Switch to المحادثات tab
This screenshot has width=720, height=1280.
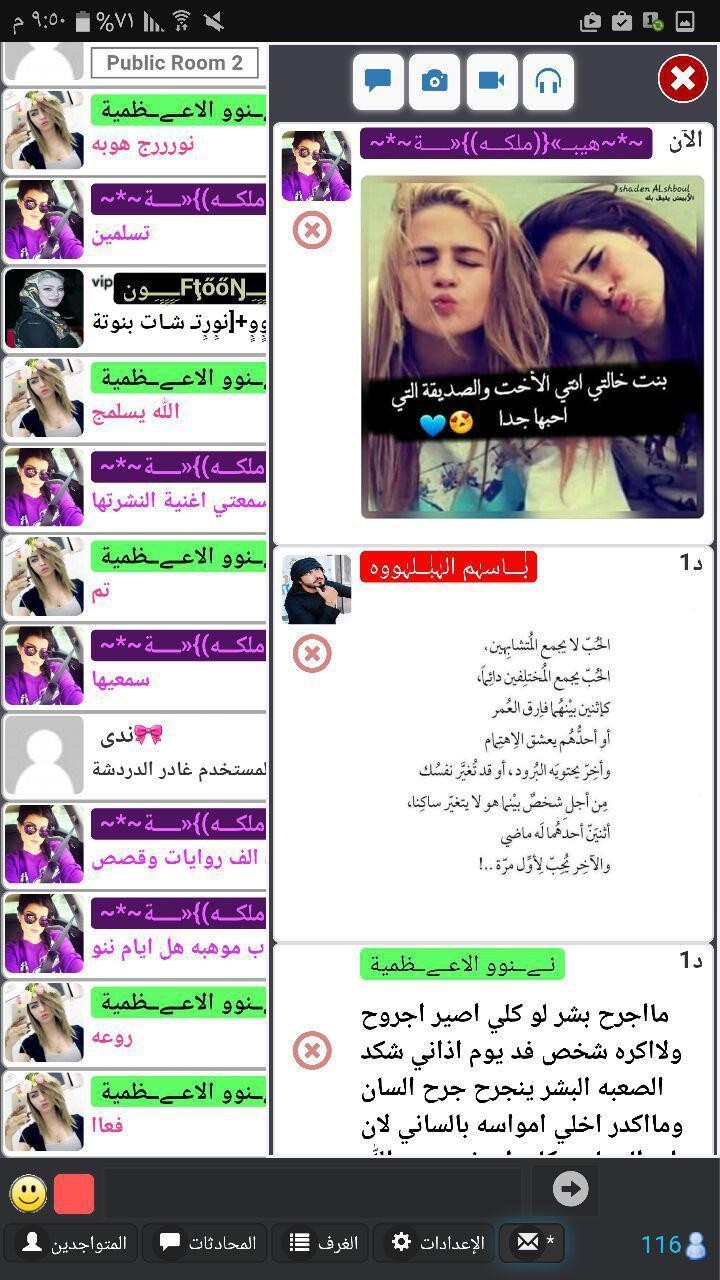pos(208,1243)
